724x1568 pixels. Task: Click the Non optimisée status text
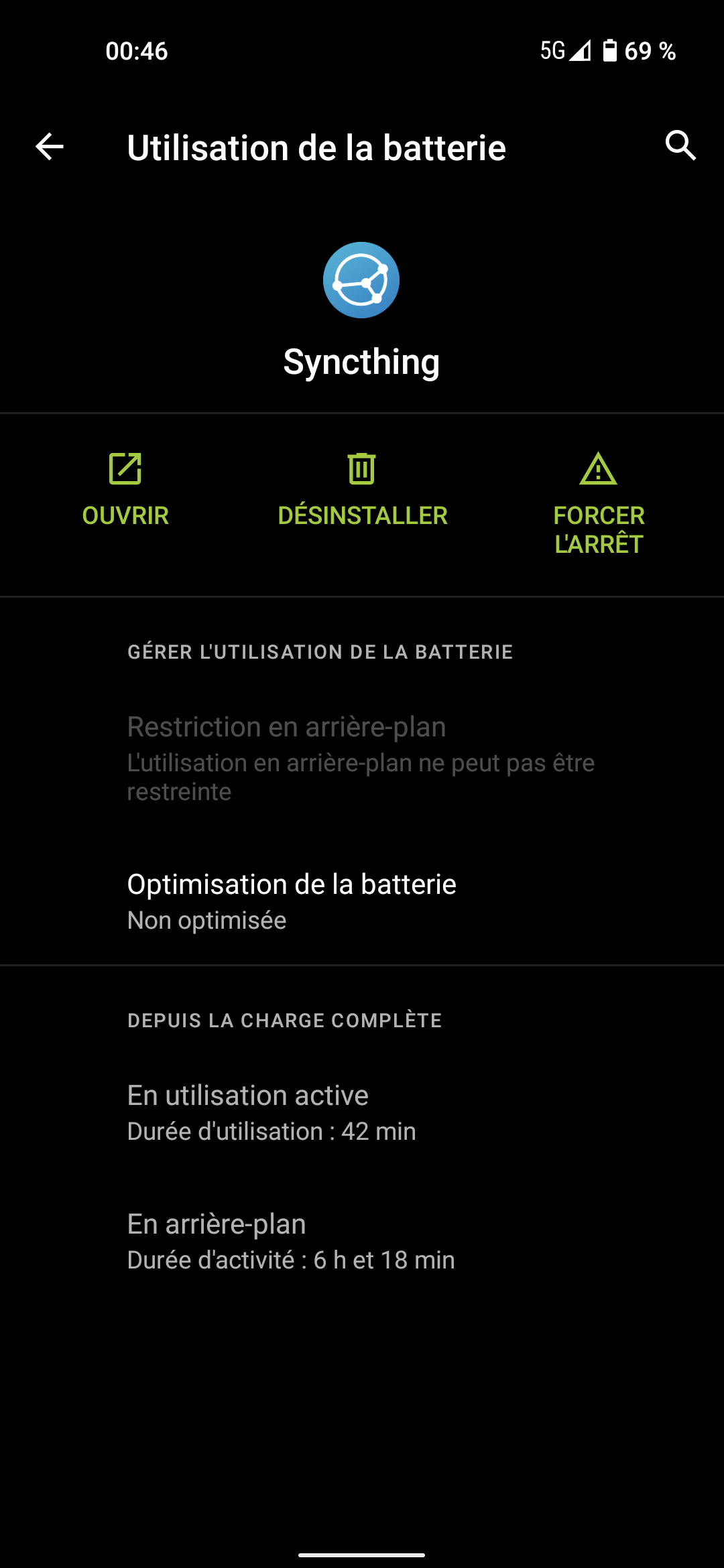(206, 920)
